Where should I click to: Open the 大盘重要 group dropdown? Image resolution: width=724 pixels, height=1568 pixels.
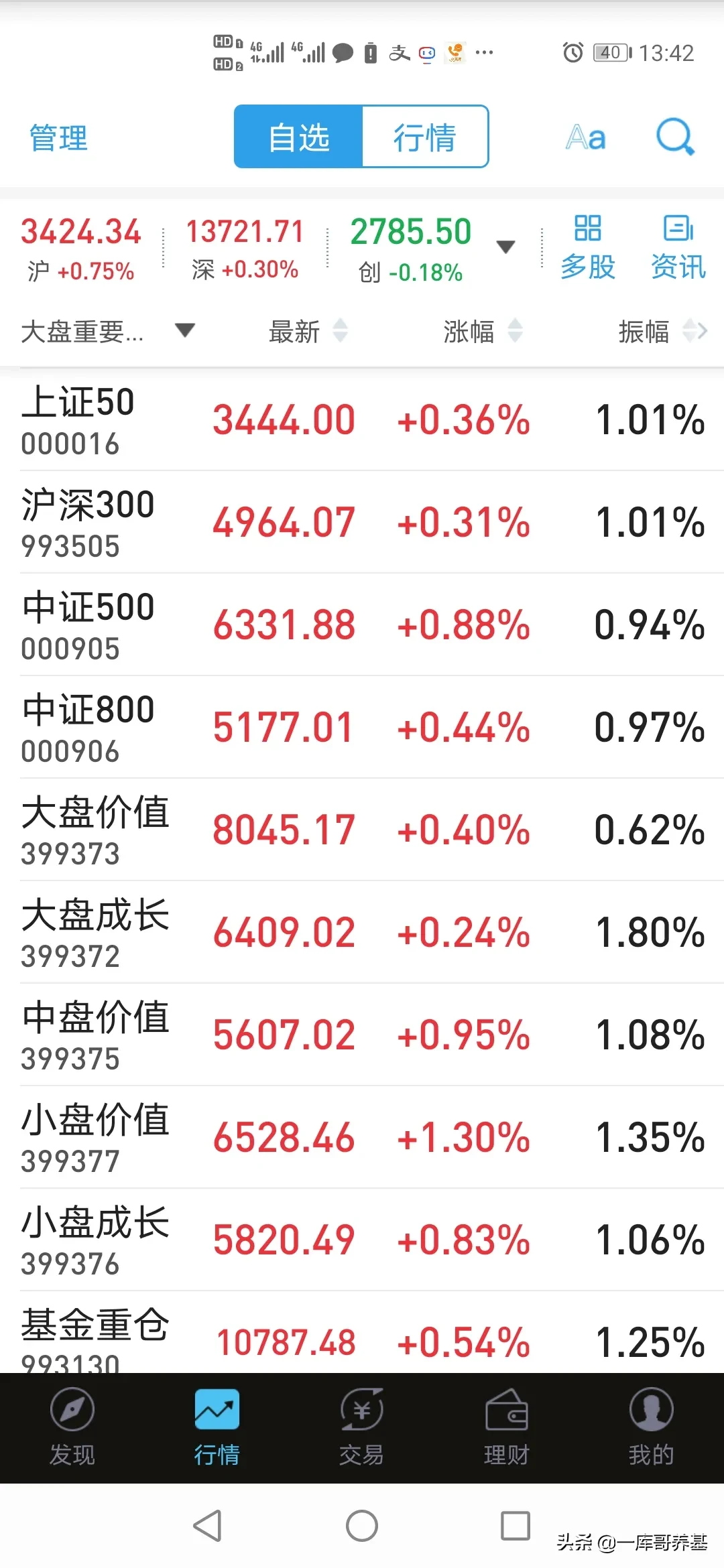107,331
